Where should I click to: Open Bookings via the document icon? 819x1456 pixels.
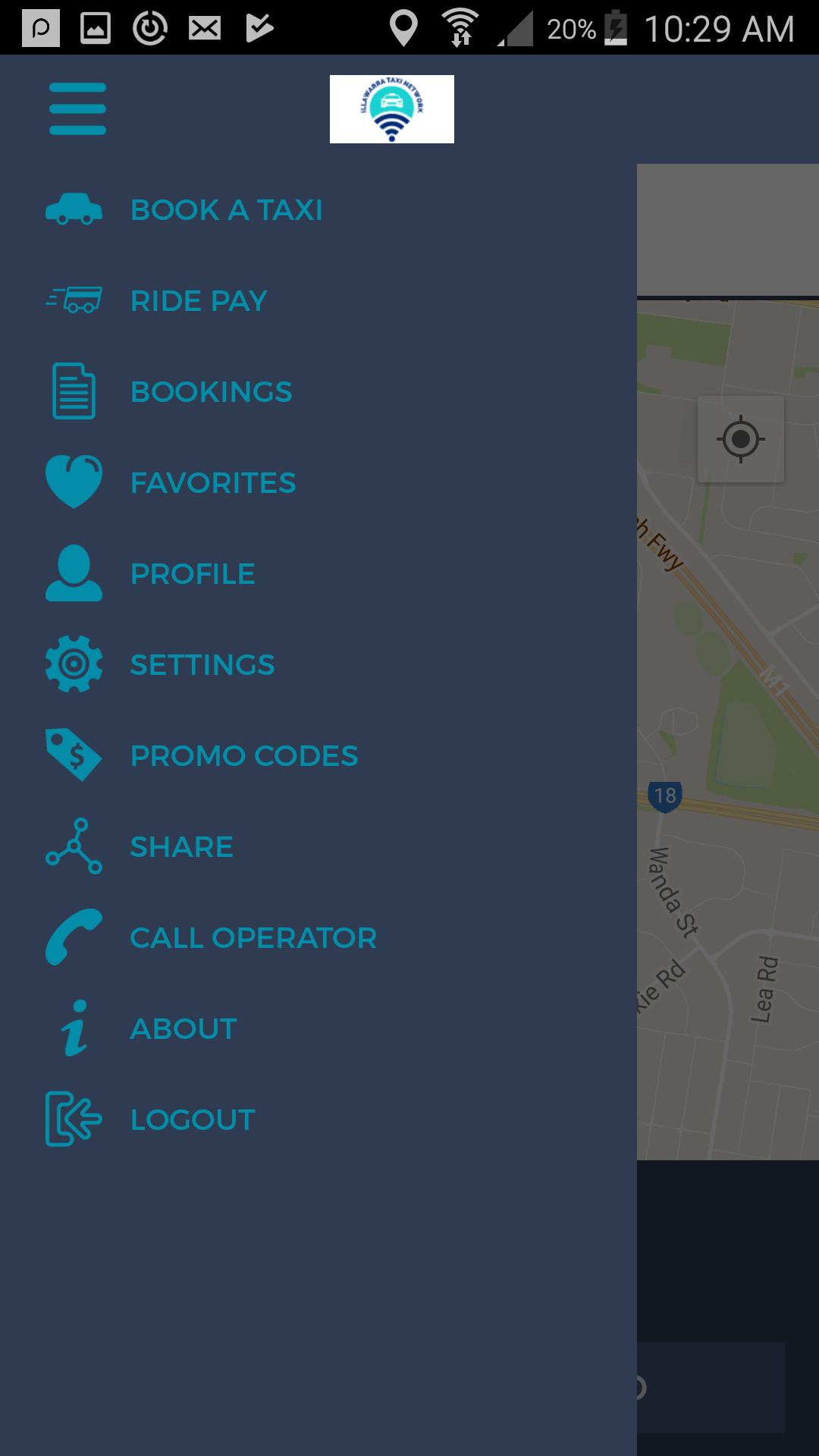coord(74,391)
